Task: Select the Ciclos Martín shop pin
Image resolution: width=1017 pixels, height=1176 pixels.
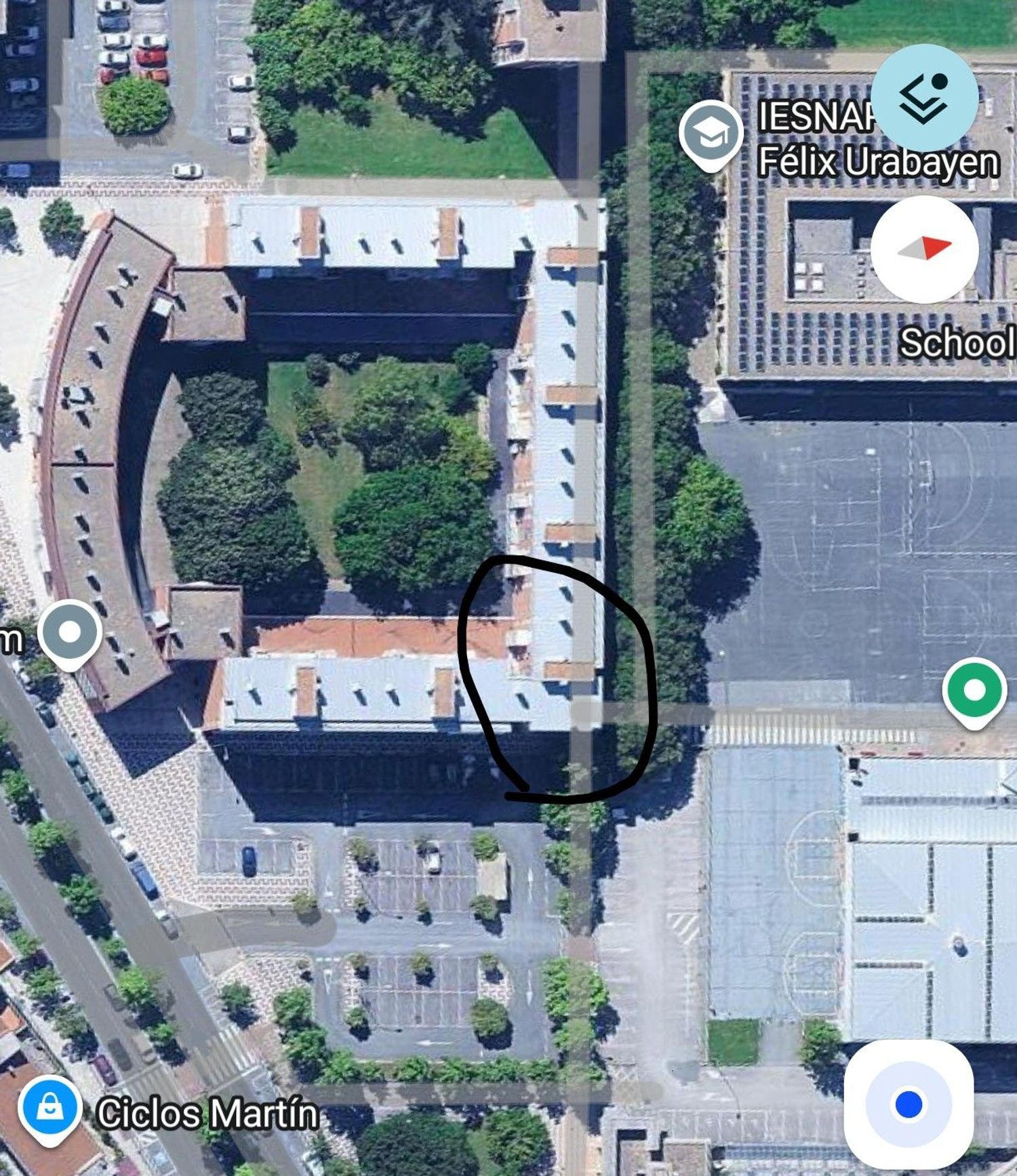Action: (x=49, y=1108)
